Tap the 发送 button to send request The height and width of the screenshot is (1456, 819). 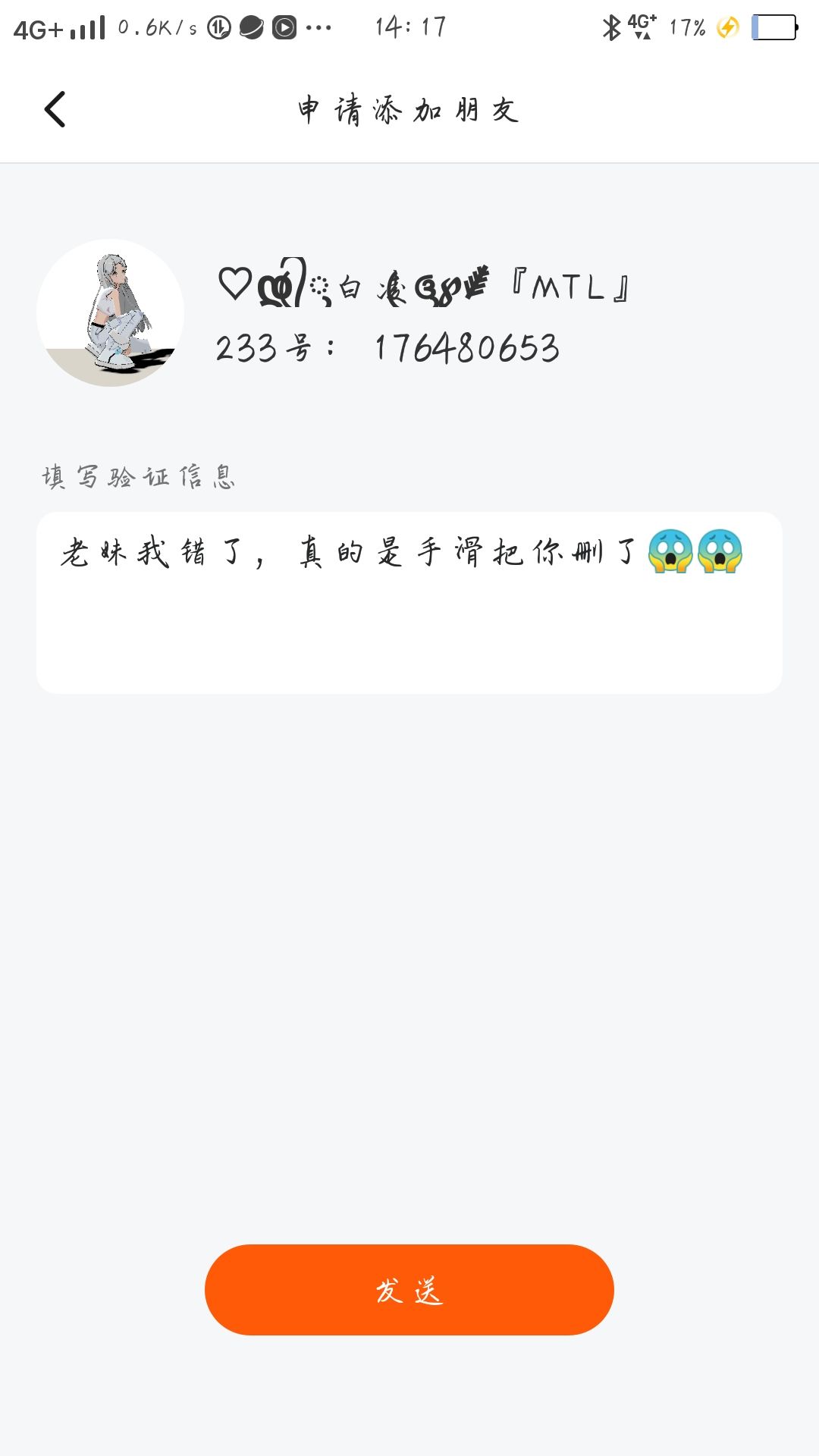(409, 1289)
